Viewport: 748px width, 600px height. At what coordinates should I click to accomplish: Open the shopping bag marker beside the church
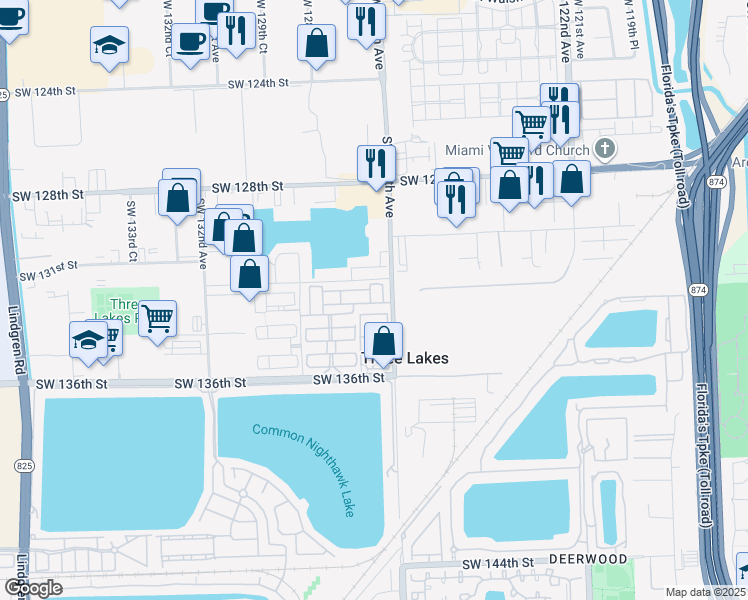571,179
